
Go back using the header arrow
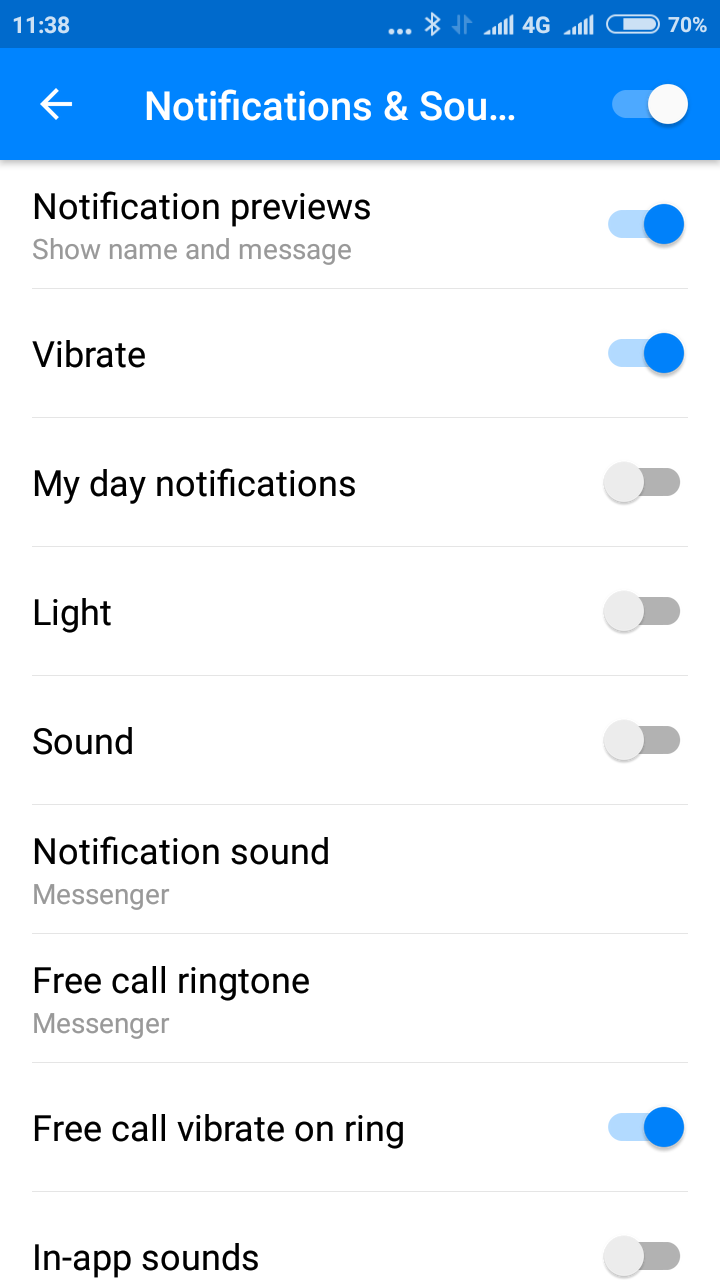pos(56,105)
